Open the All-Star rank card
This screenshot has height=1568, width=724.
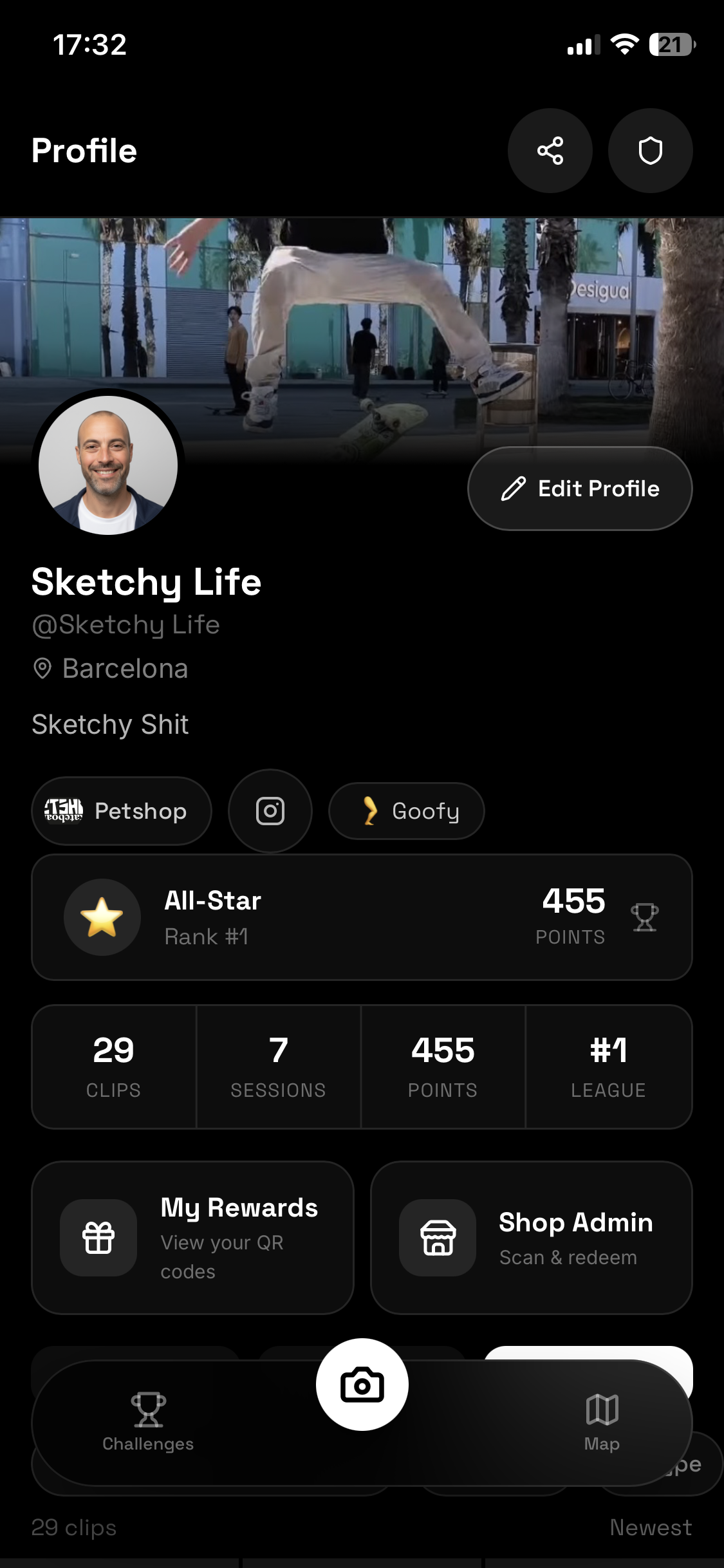pos(362,917)
